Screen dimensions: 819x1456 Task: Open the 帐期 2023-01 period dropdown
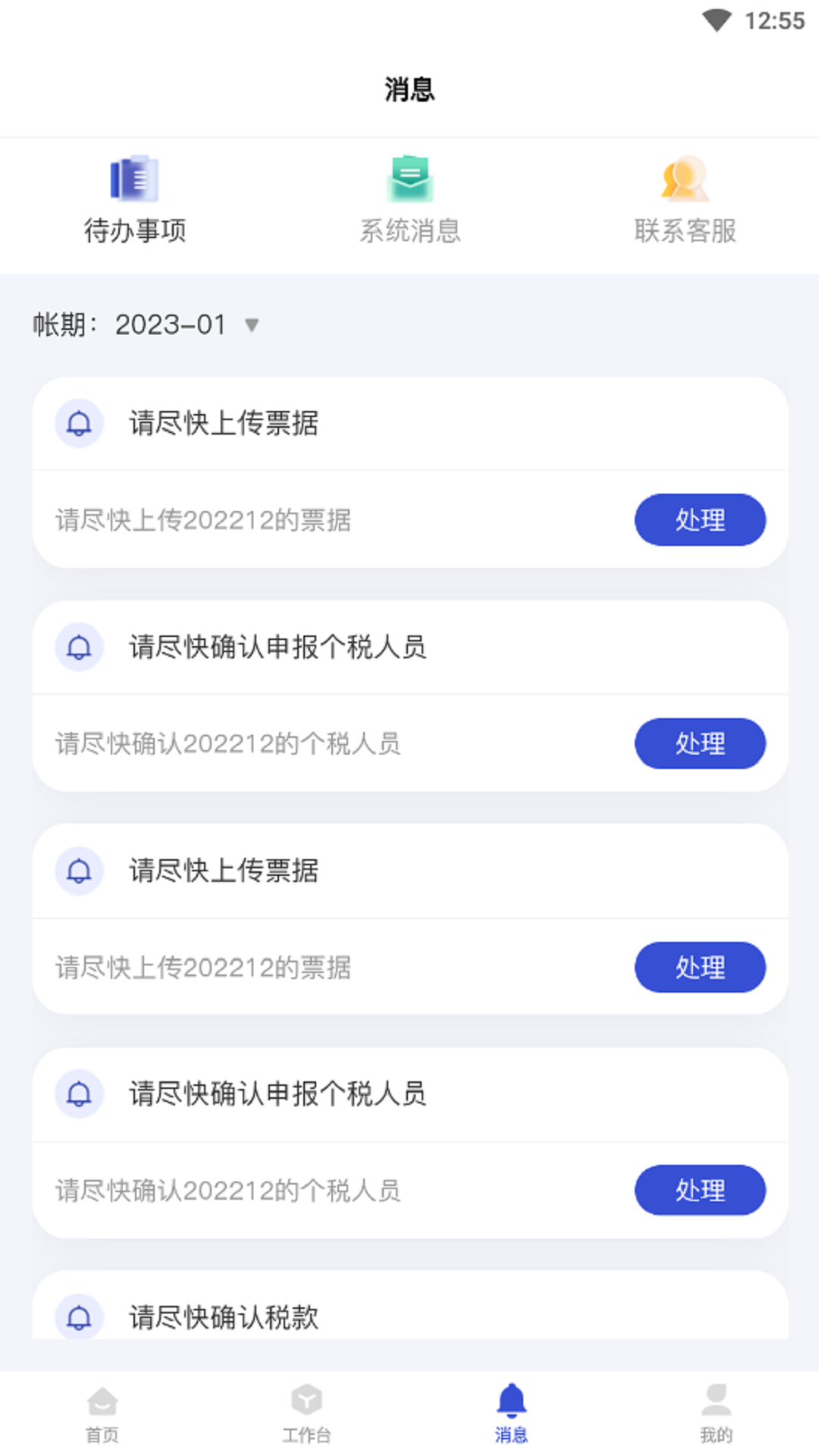(x=170, y=324)
